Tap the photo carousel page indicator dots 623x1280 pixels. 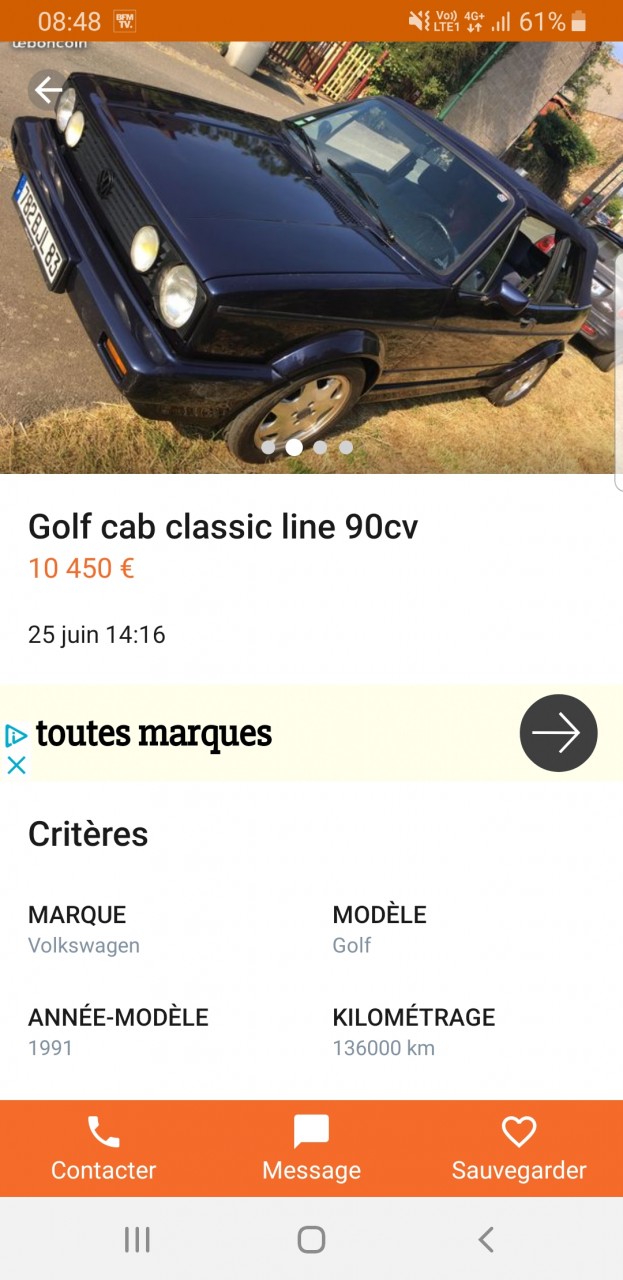[x=307, y=447]
